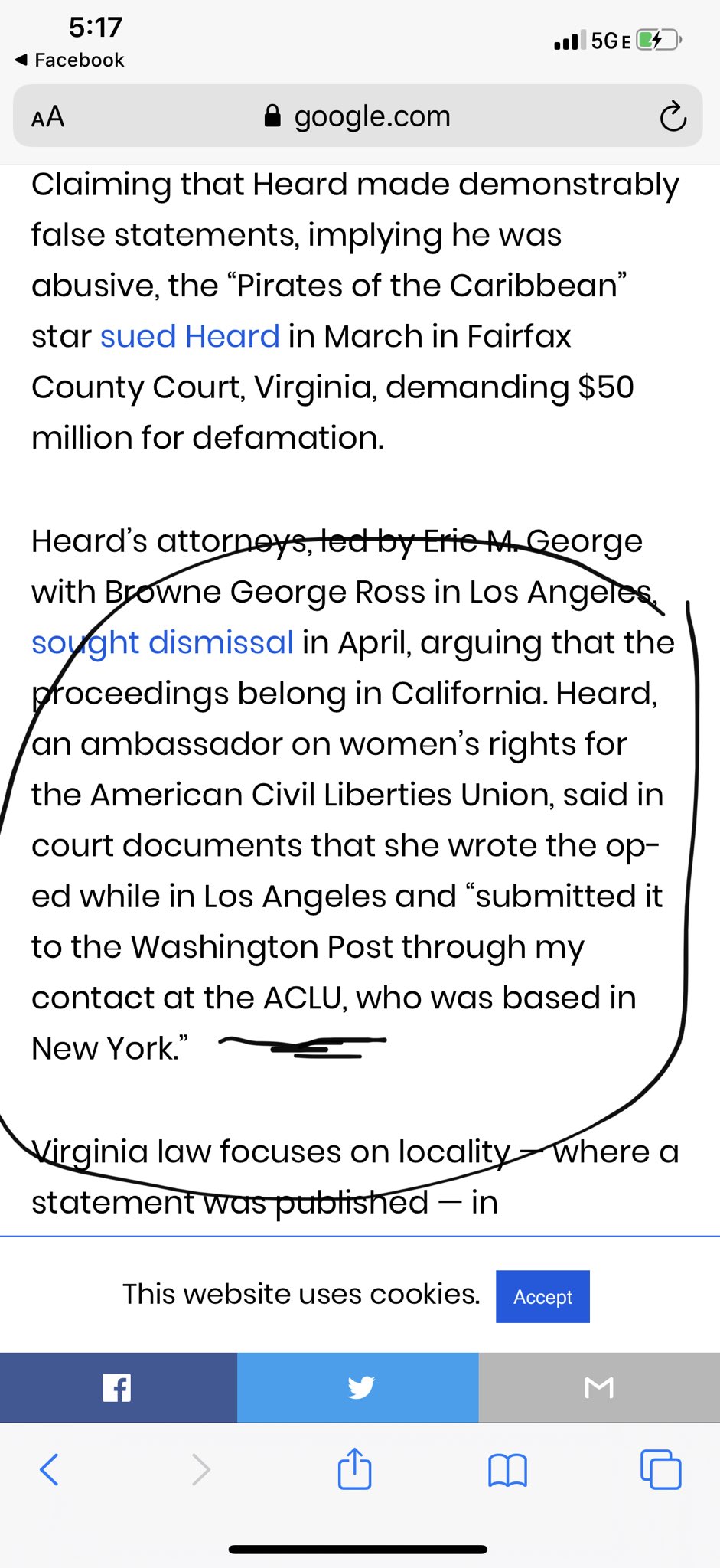The image size is (720, 1568).
Task: Open the Safari share sheet
Action: 354,1468
